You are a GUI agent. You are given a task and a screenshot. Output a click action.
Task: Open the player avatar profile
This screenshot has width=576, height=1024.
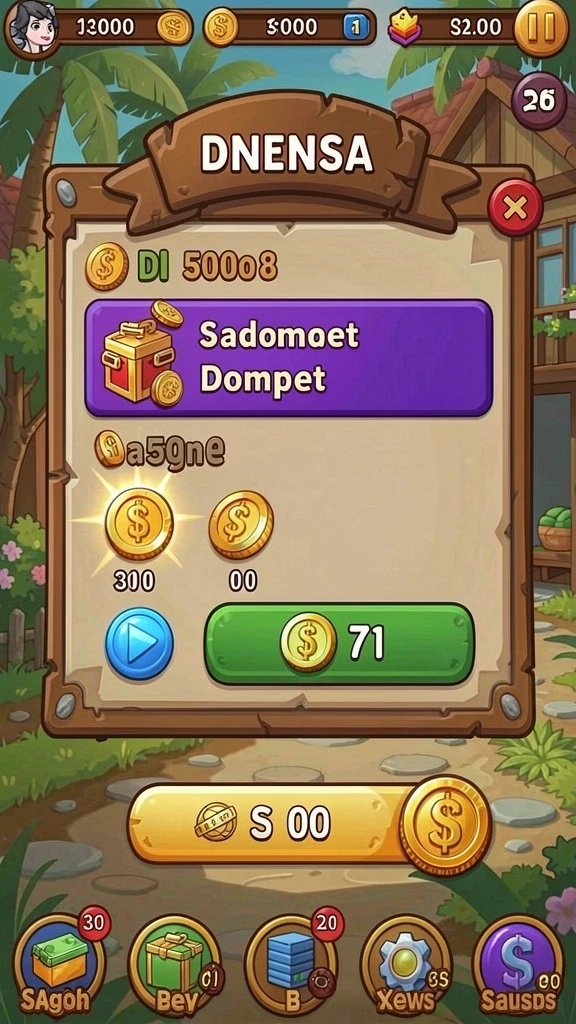tap(31, 27)
